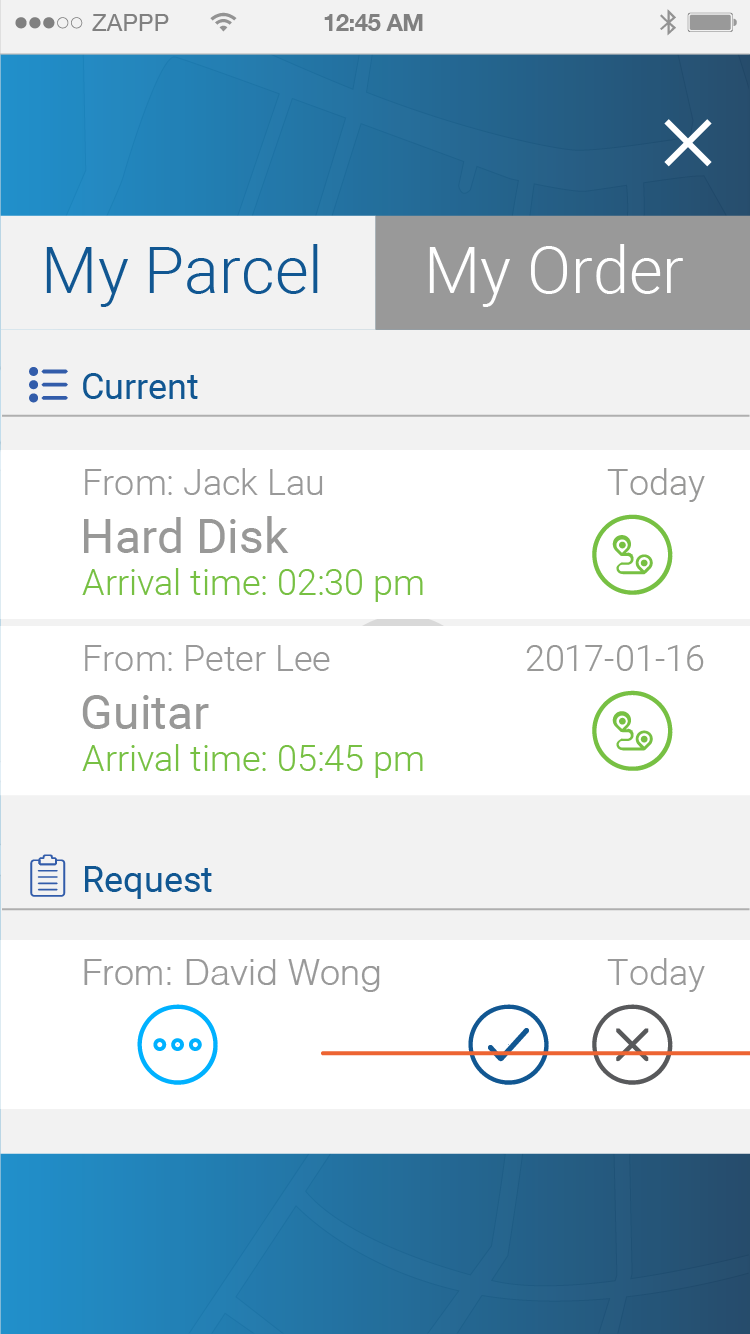Track the Guitar parcel route
Screen dimensions: 750x1334
point(632,731)
